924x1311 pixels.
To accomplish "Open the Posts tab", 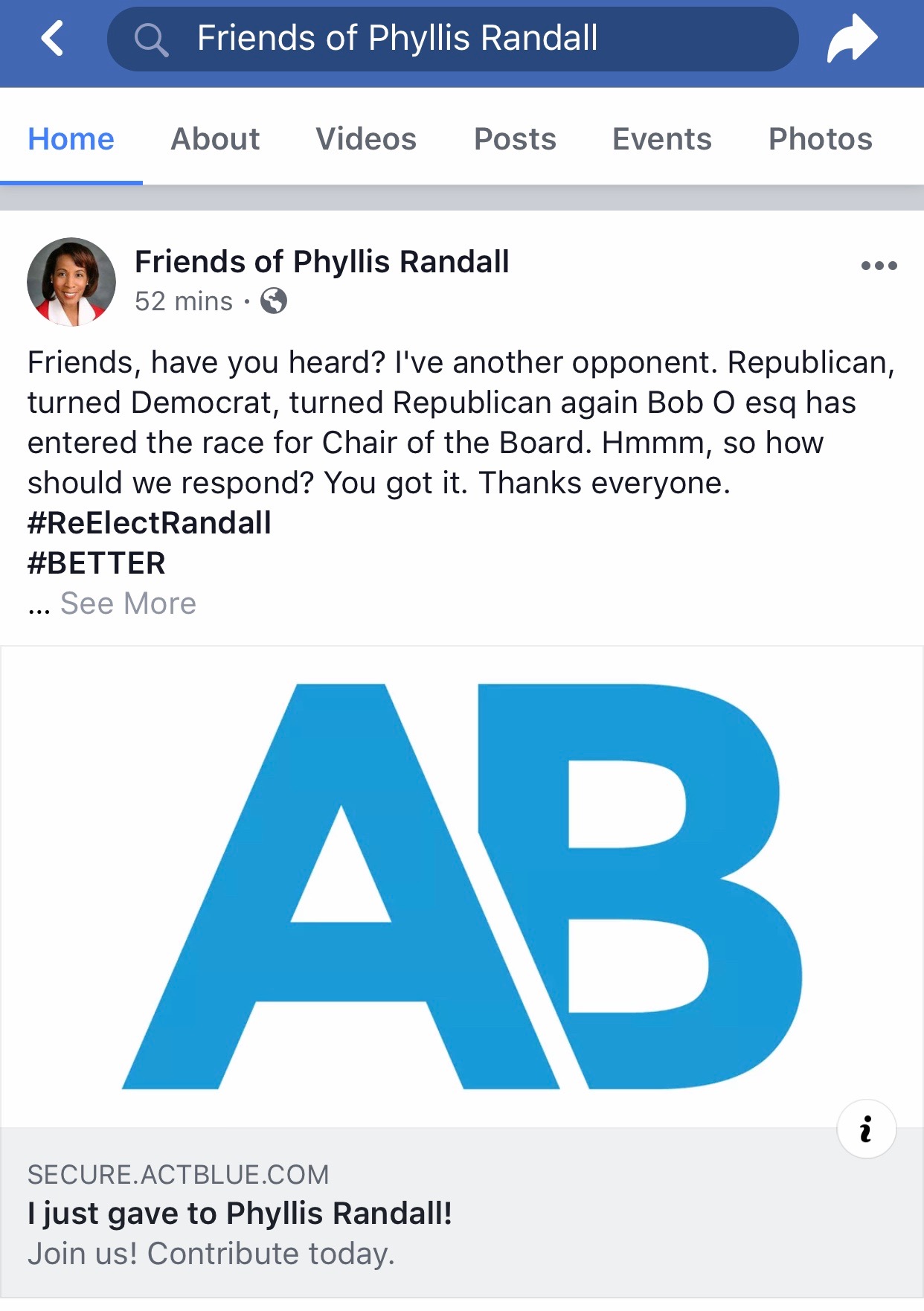I will point(515,139).
